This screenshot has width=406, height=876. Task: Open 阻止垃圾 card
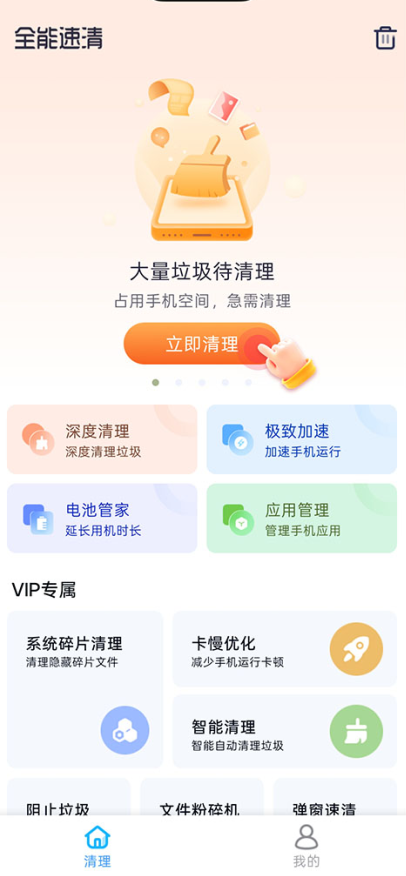coord(69,797)
